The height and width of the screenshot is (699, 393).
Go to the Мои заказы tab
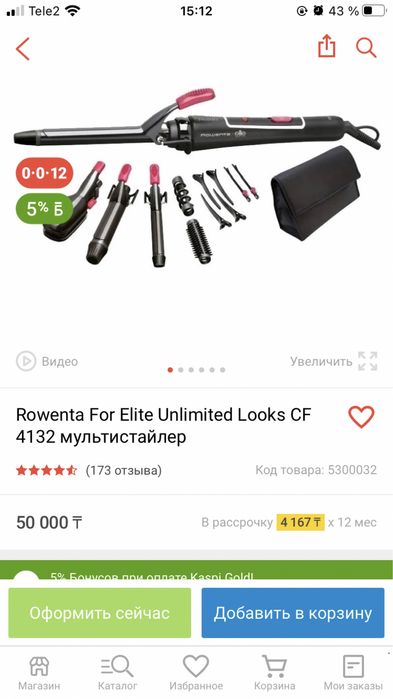click(353, 673)
